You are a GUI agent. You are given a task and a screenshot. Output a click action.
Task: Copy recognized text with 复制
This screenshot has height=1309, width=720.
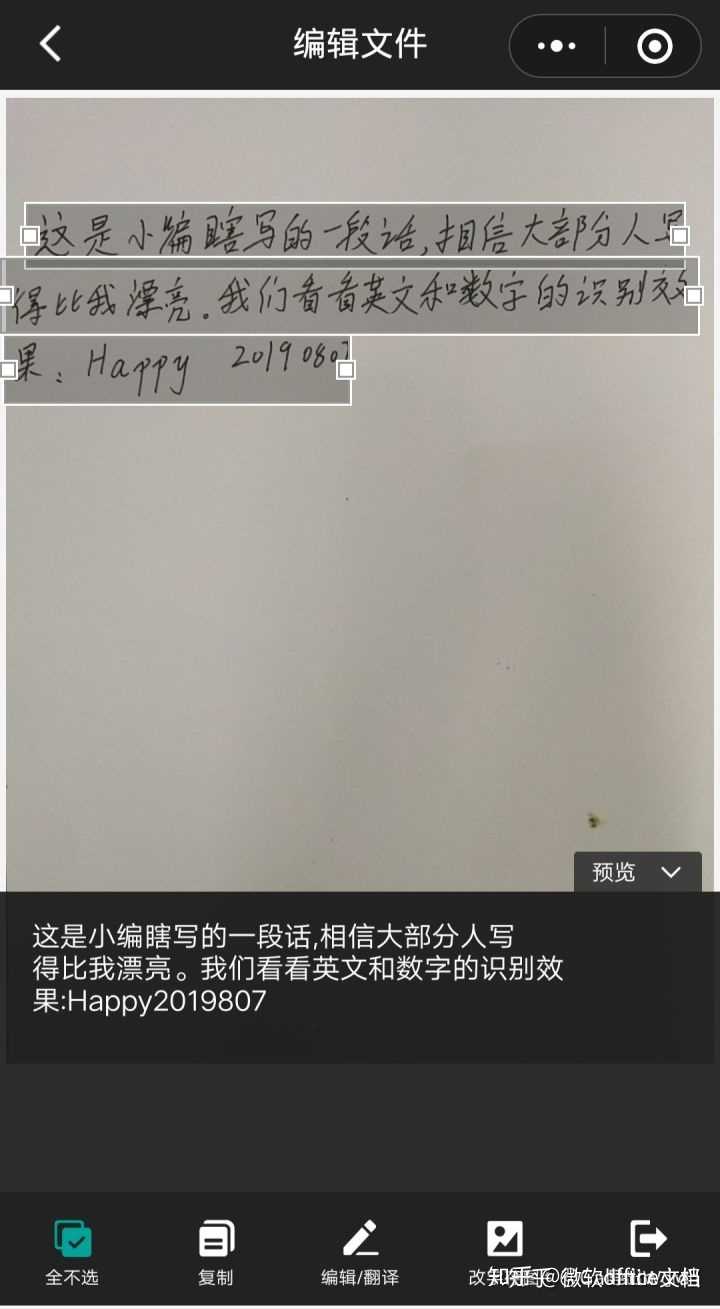(x=216, y=1252)
